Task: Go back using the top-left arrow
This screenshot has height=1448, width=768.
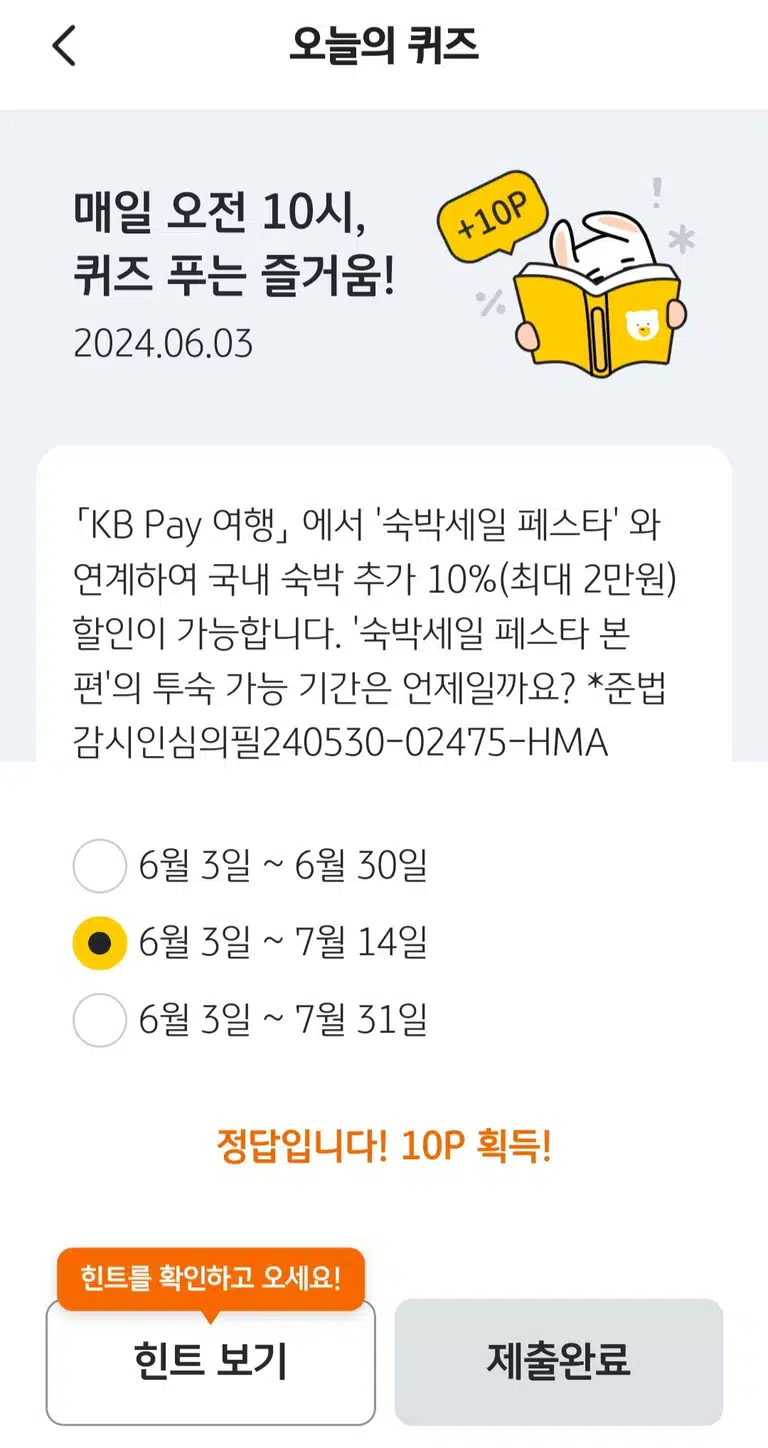Action: 64,46
